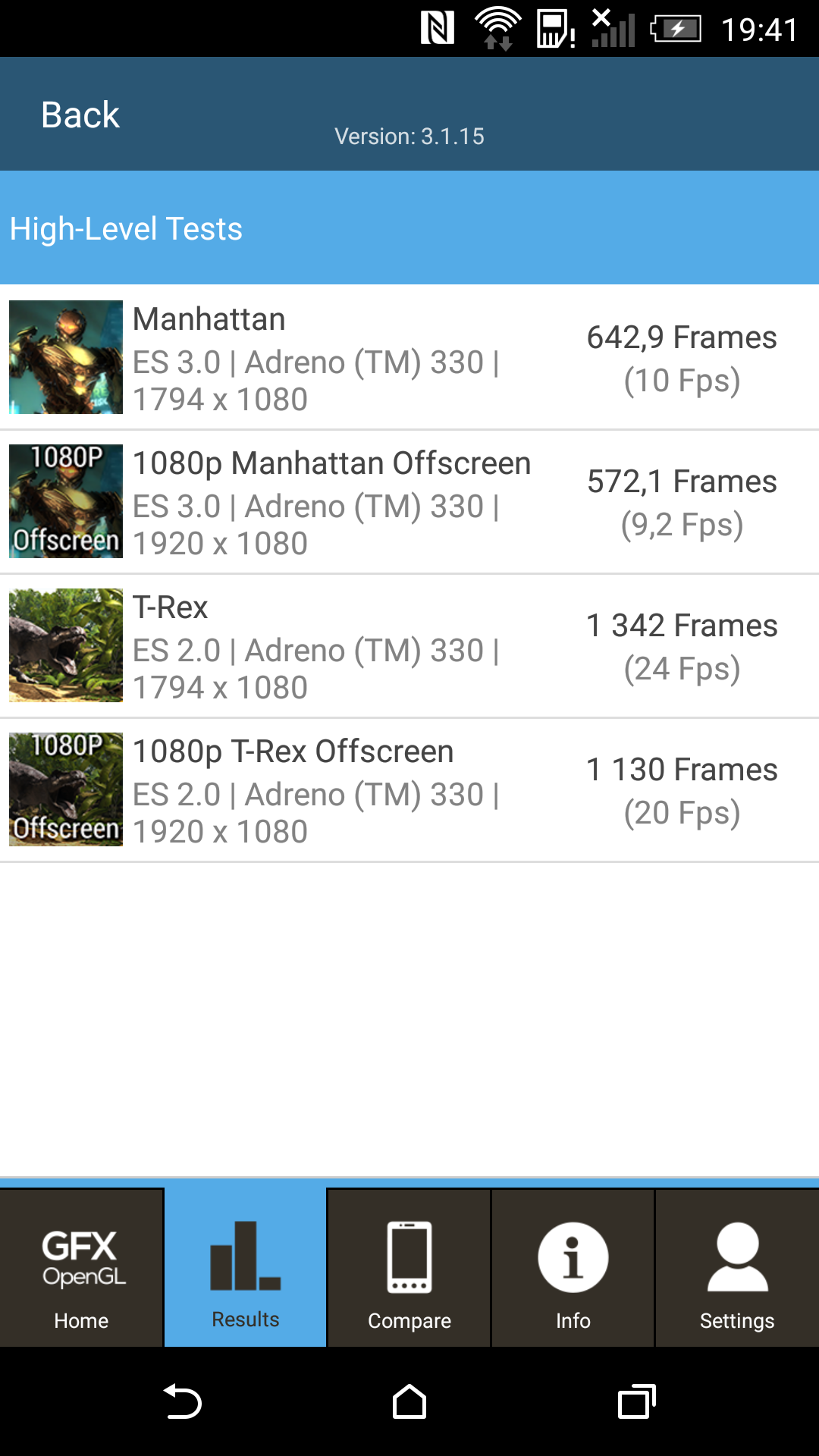Open the Settings tab
Viewport: 819px width, 1456px height.
(x=737, y=1267)
